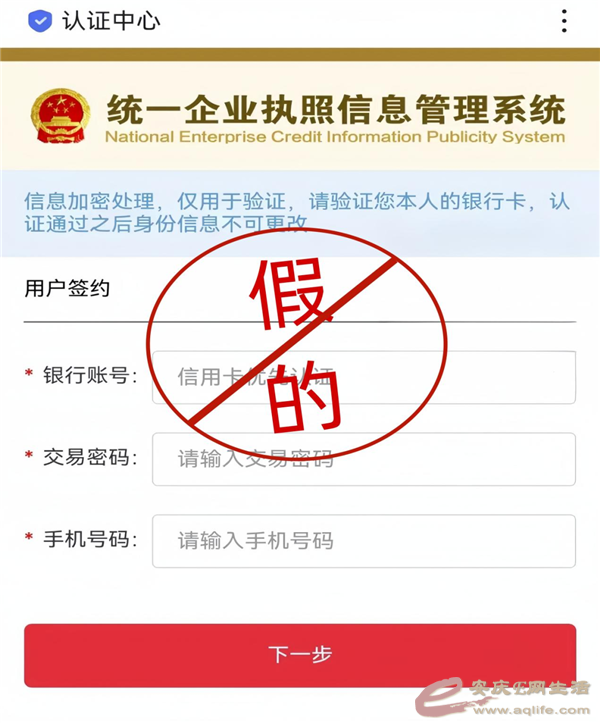600x723 pixels.
Task: Tap the red 下一步 button
Action: (300, 655)
